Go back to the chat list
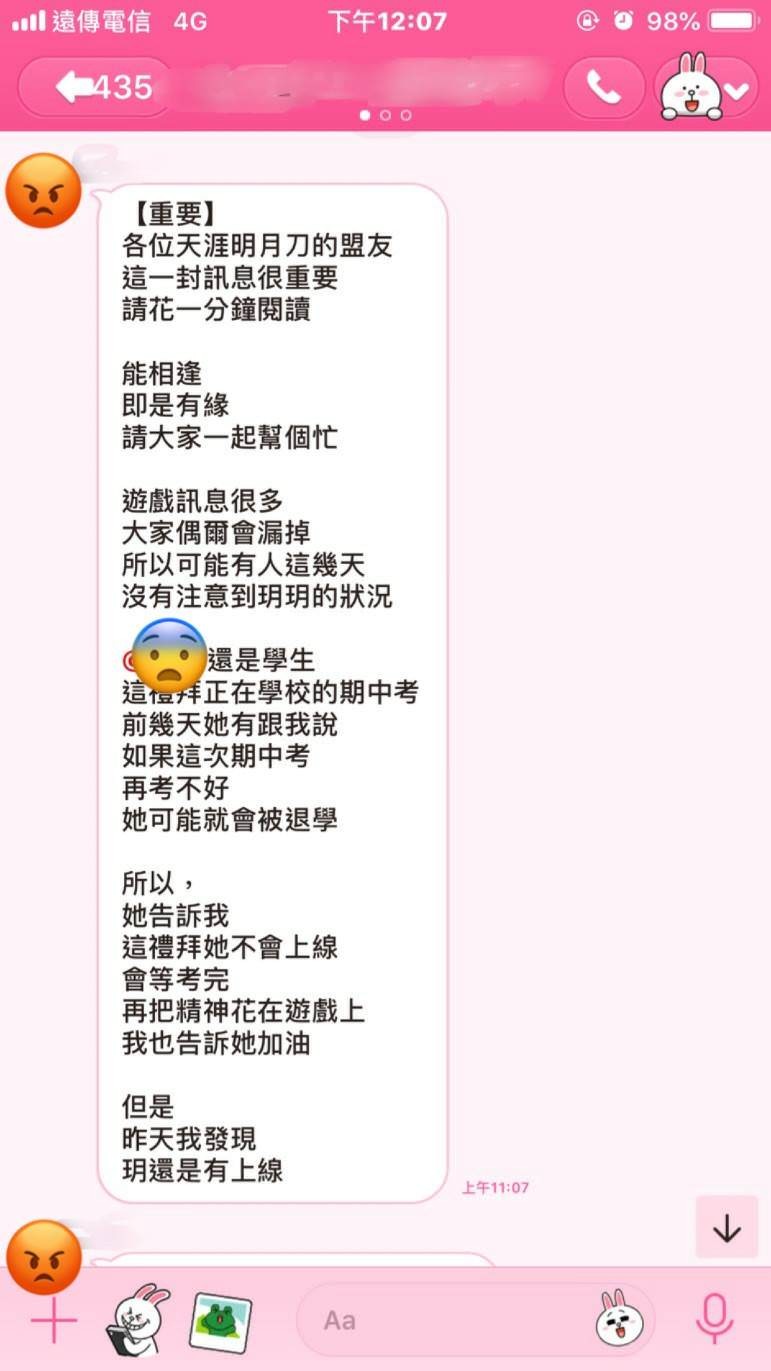The height and width of the screenshot is (1371, 771). [95, 88]
